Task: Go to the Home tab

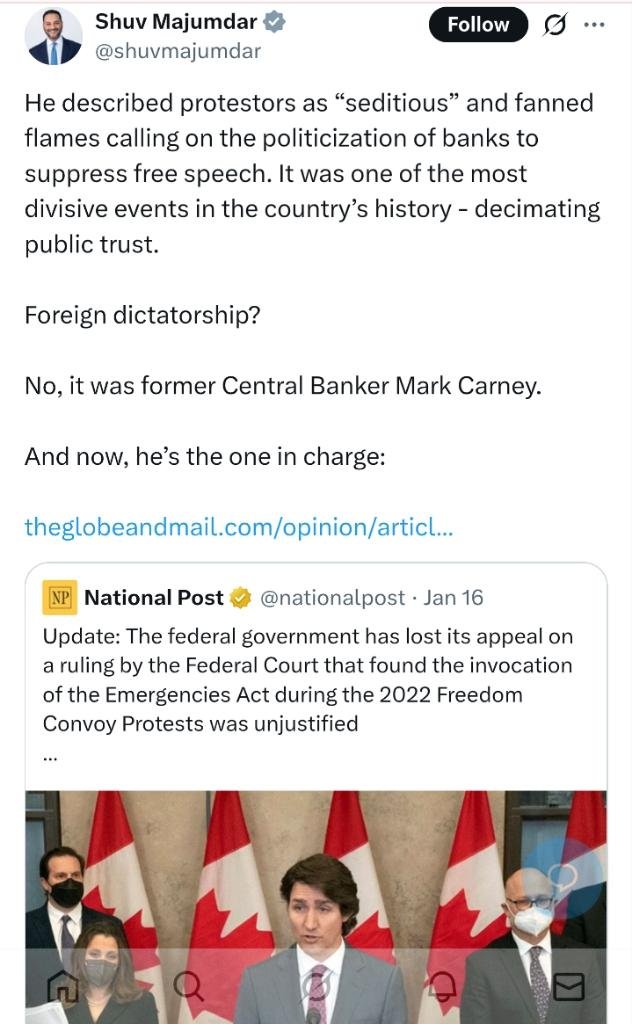Action: click(x=63, y=987)
